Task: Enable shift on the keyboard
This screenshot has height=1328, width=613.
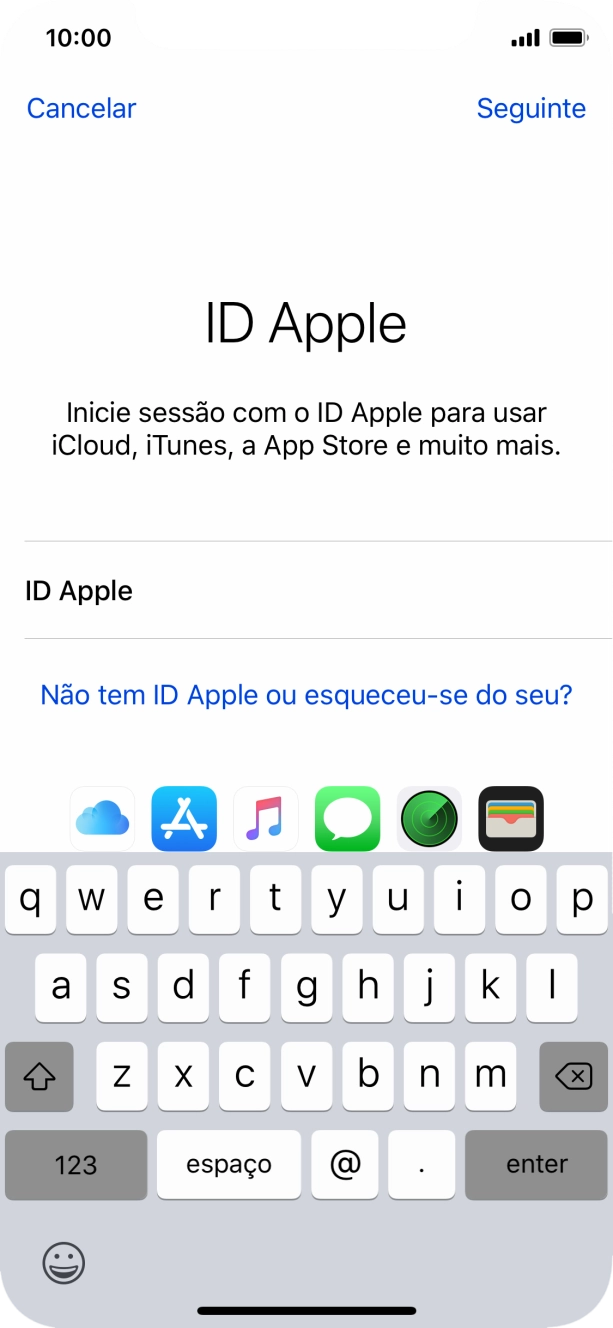Action: [39, 1076]
